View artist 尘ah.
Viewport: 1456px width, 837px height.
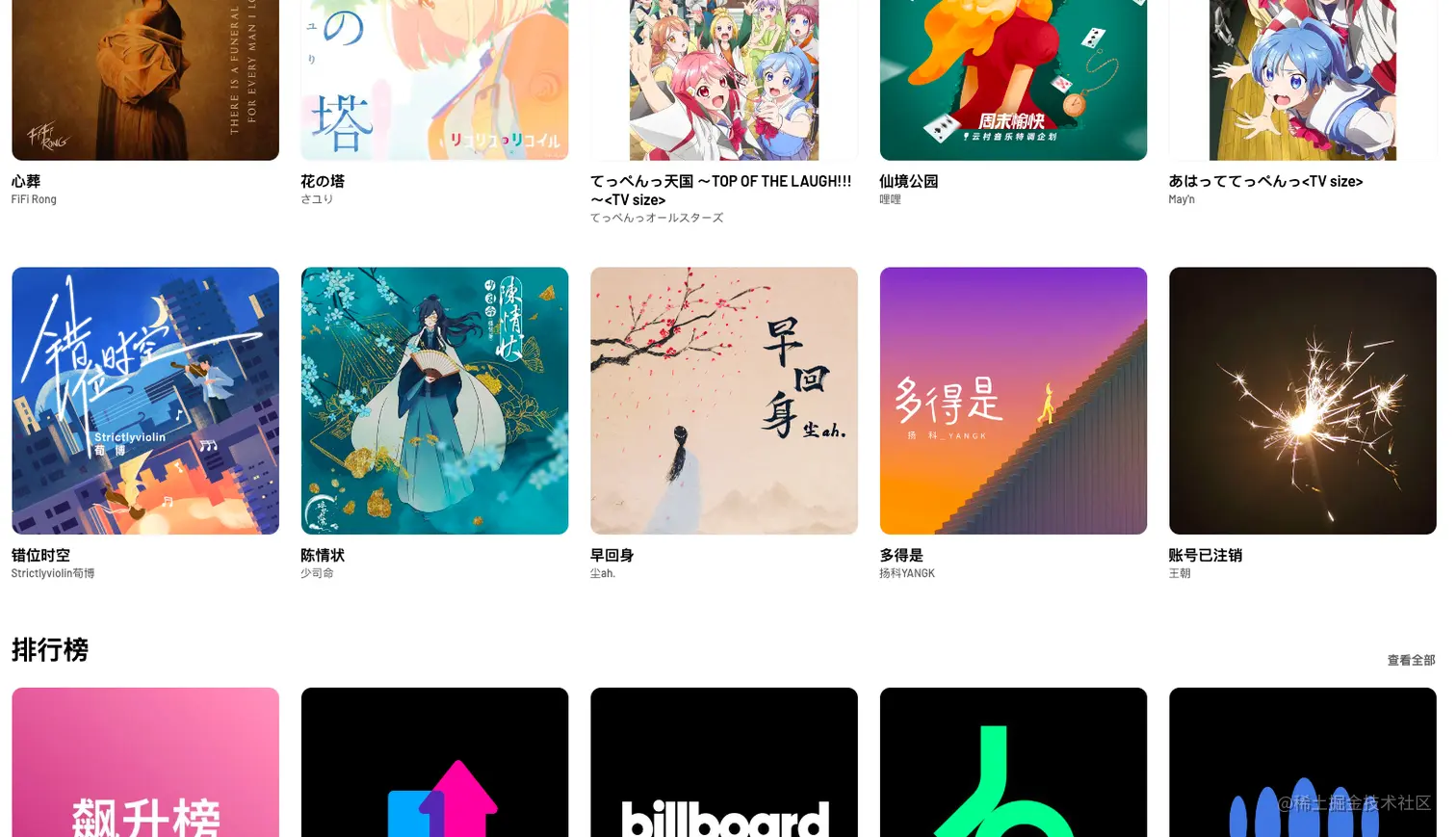(x=603, y=573)
